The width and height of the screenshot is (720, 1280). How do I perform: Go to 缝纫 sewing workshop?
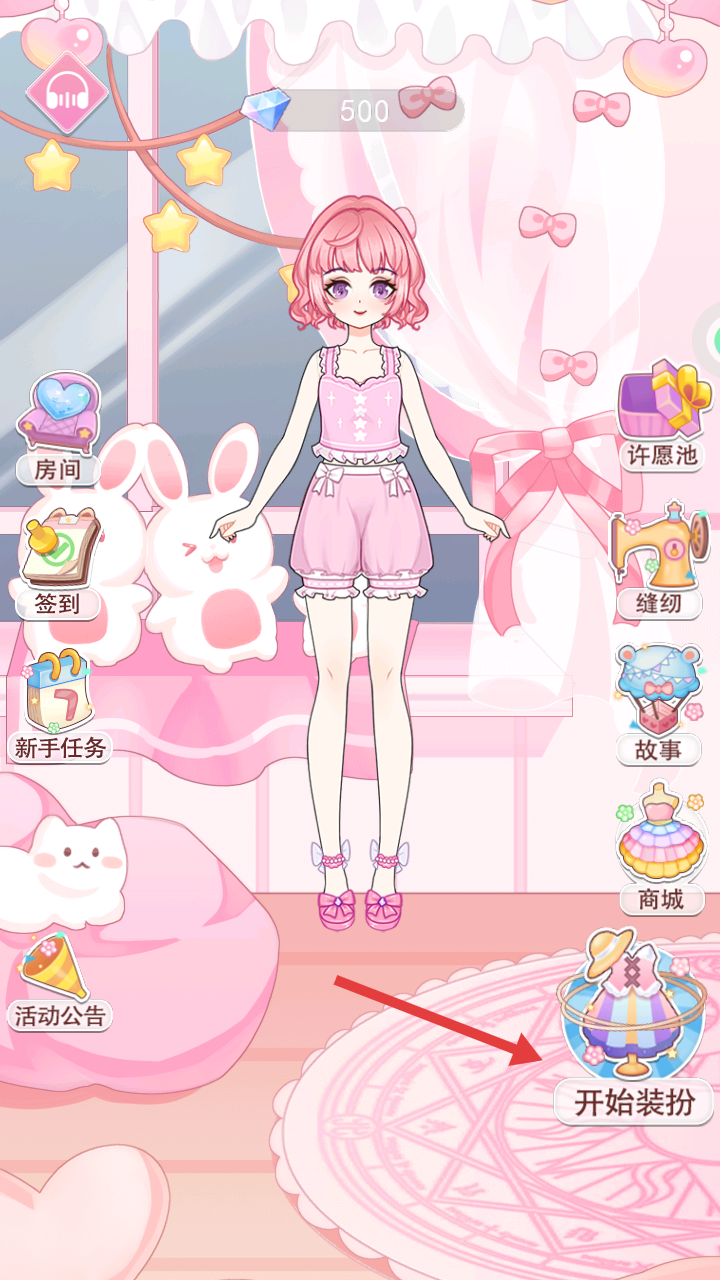661,562
